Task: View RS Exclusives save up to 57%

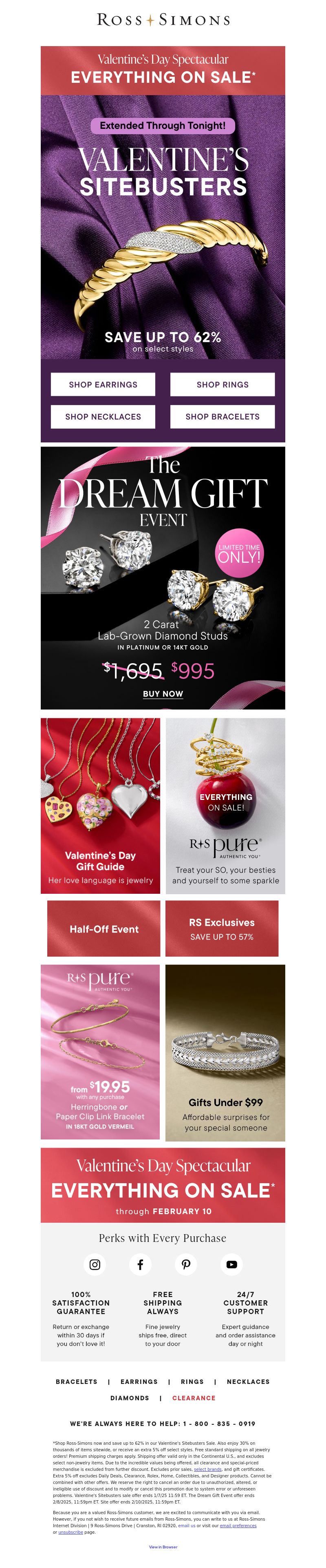Action: (221, 929)
